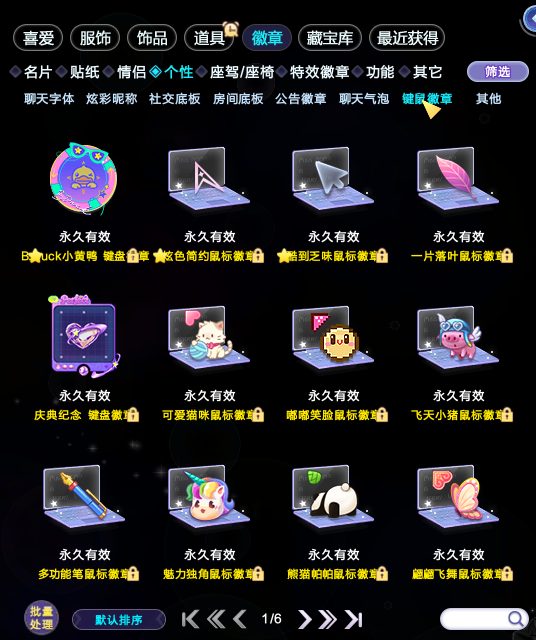Viewport: 536px width, 640px height.
Task: Switch to the 聊天气泡 subcategory
Action: (364, 98)
